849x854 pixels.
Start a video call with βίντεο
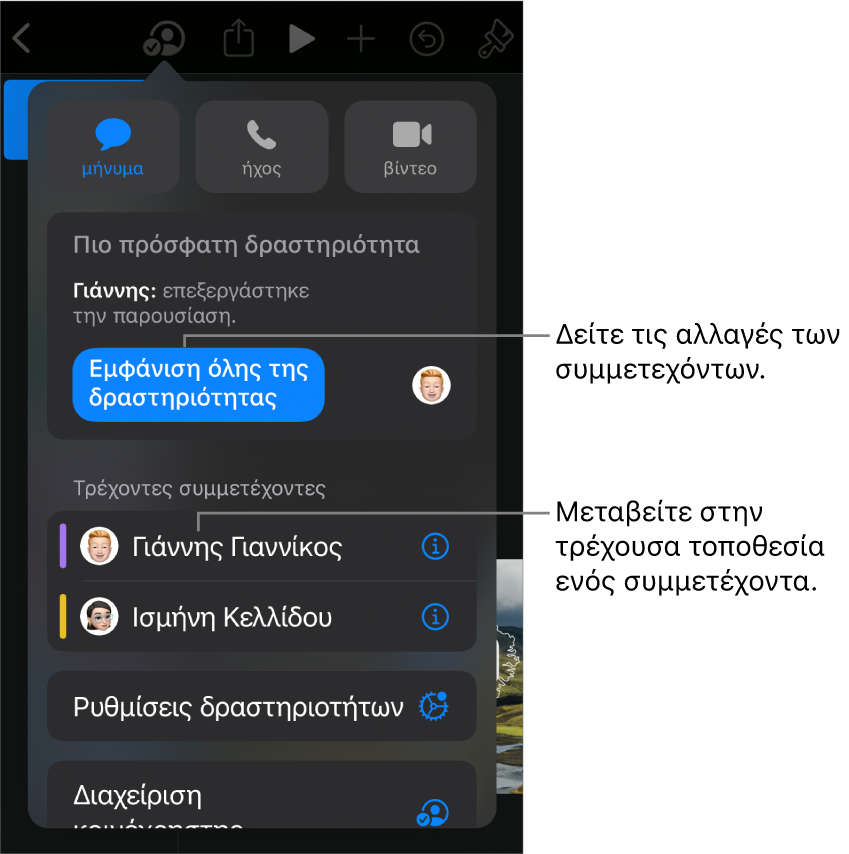[x=410, y=147]
